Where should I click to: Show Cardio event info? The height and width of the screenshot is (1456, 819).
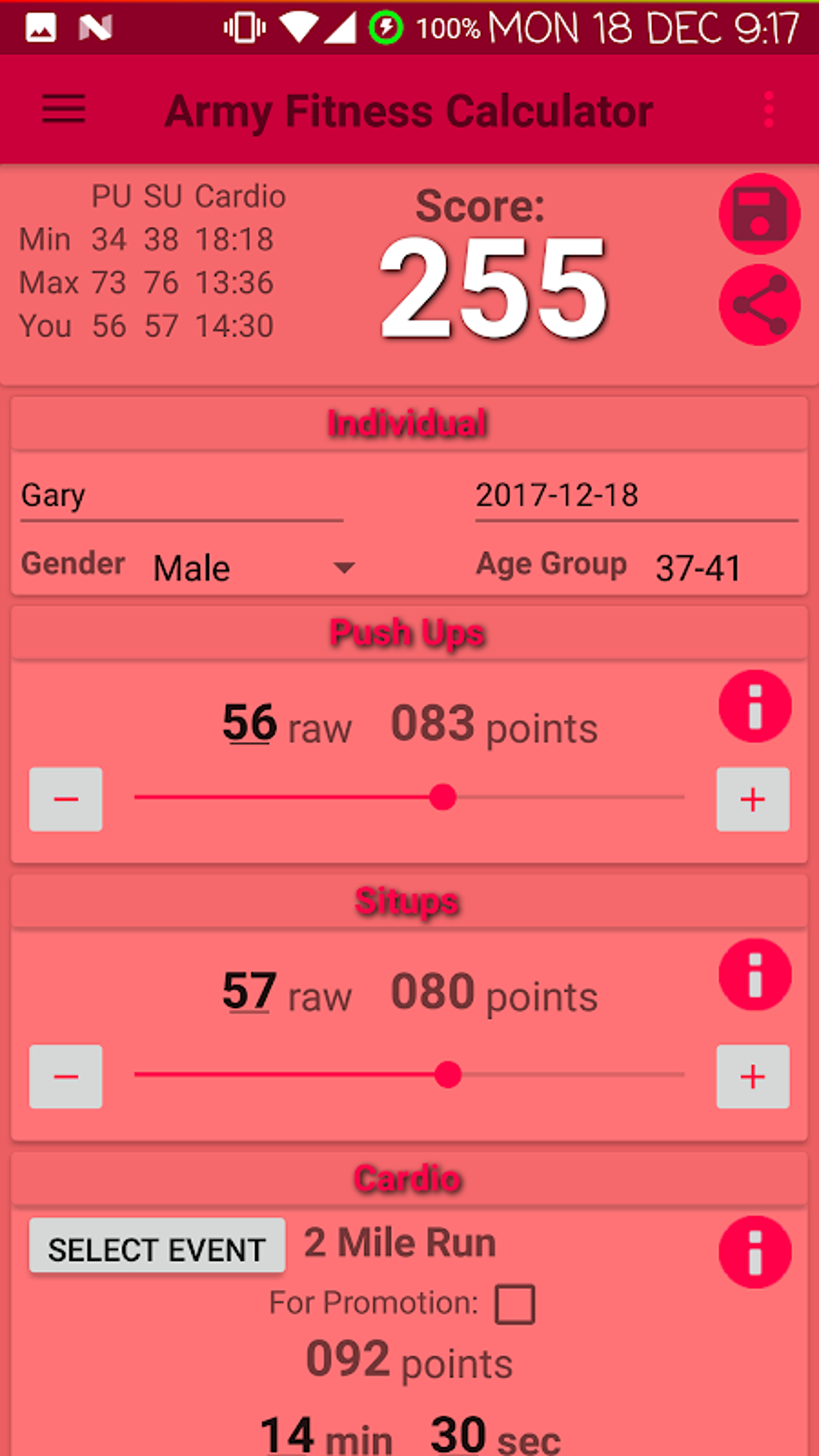pos(755,1252)
